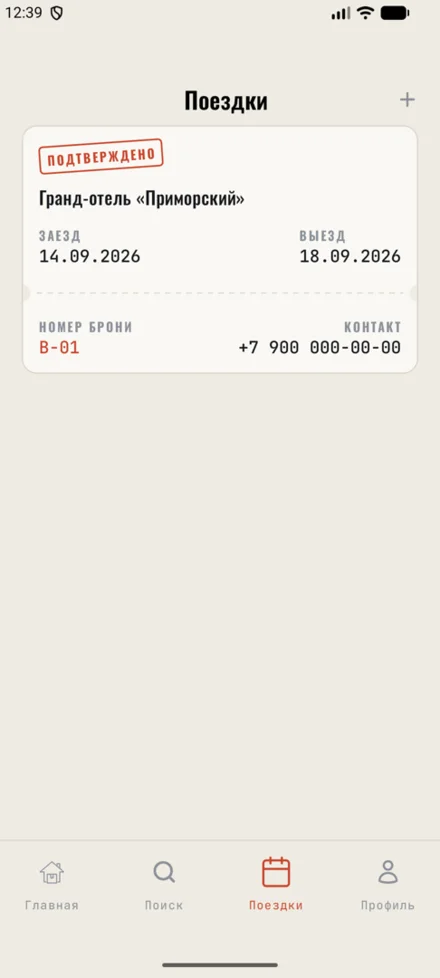Screen dimensions: 440x978
Task: Open the Профиль tab
Action: [x=388, y=885]
